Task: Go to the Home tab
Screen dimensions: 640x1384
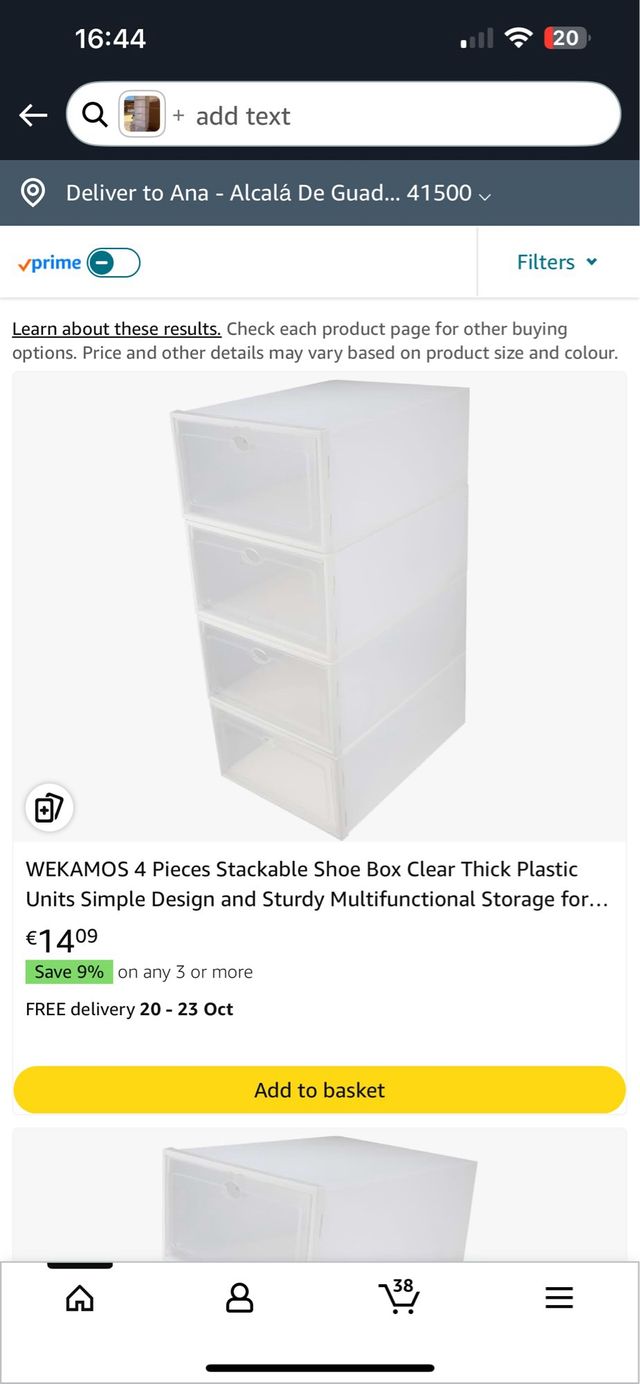Action: [x=80, y=1298]
